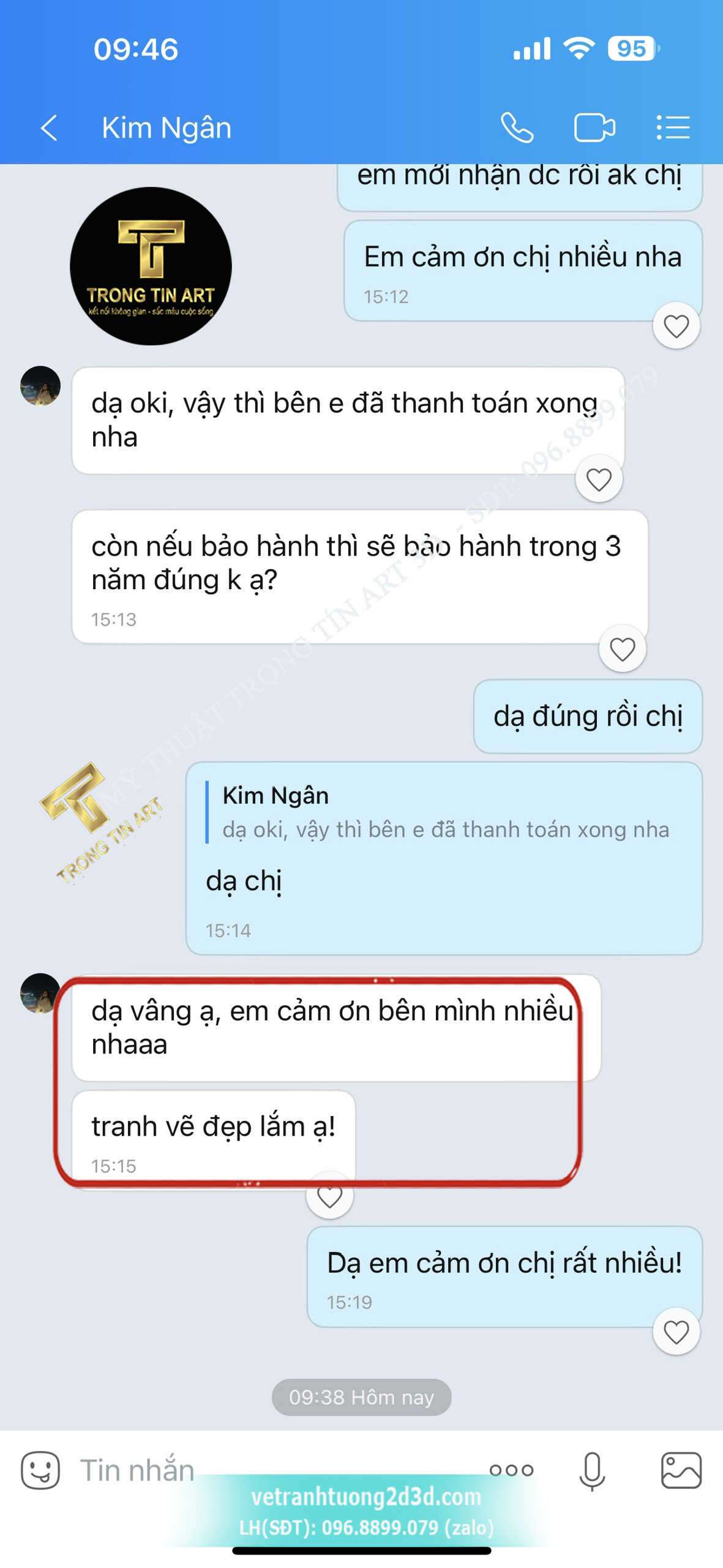Like the message "dạ oki, vậy thì bên e đã thanh toán xong nha"
The image size is (723, 1568).
[x=599, y=479]
